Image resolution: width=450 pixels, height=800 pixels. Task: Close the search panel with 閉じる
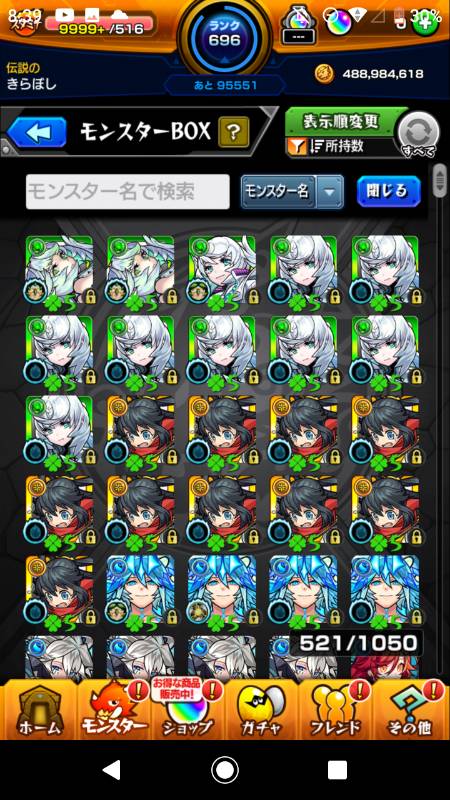pos(388,191)
